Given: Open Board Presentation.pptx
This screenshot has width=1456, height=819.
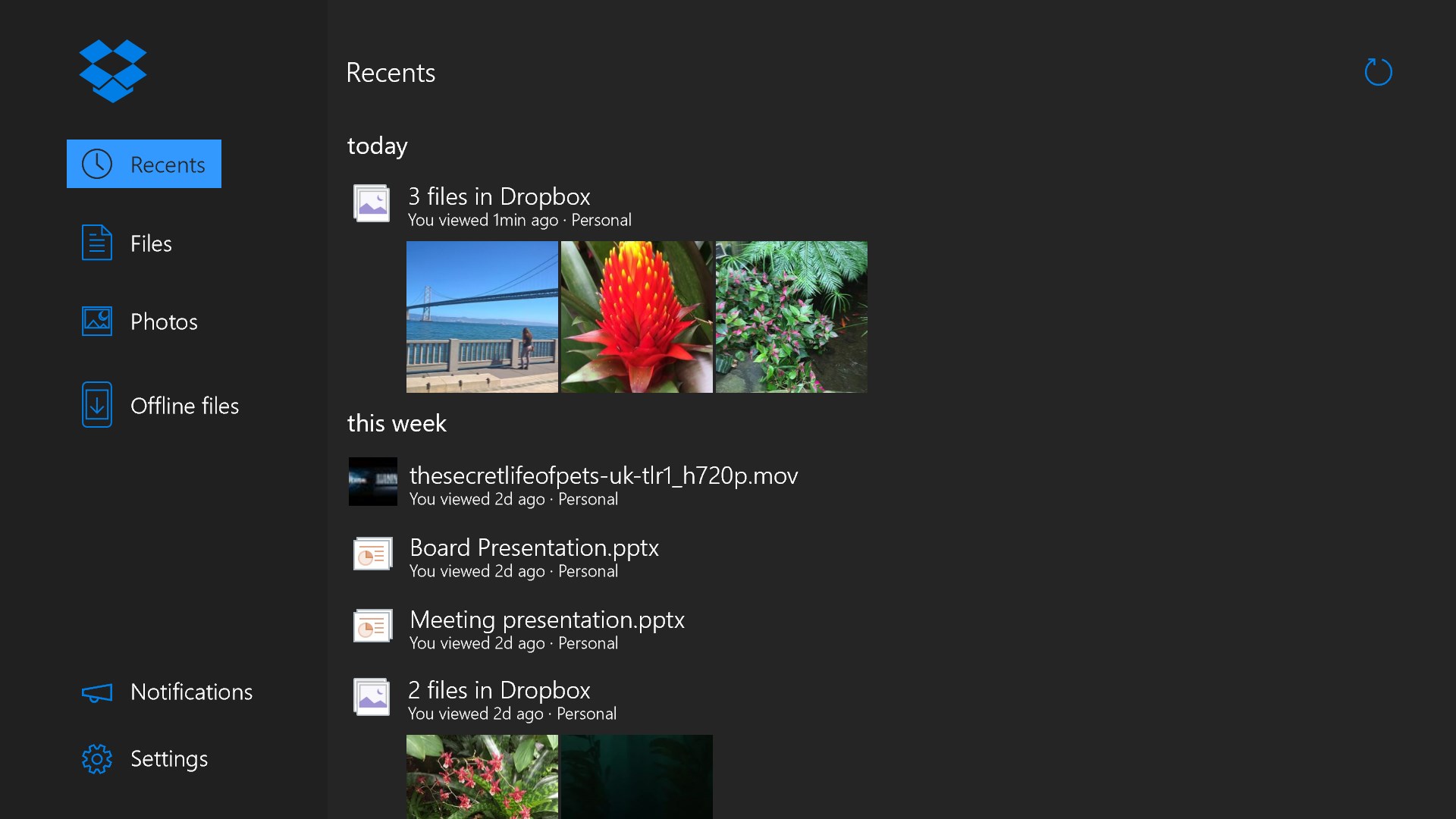Looking at the screenshot, I should point(534,548).
